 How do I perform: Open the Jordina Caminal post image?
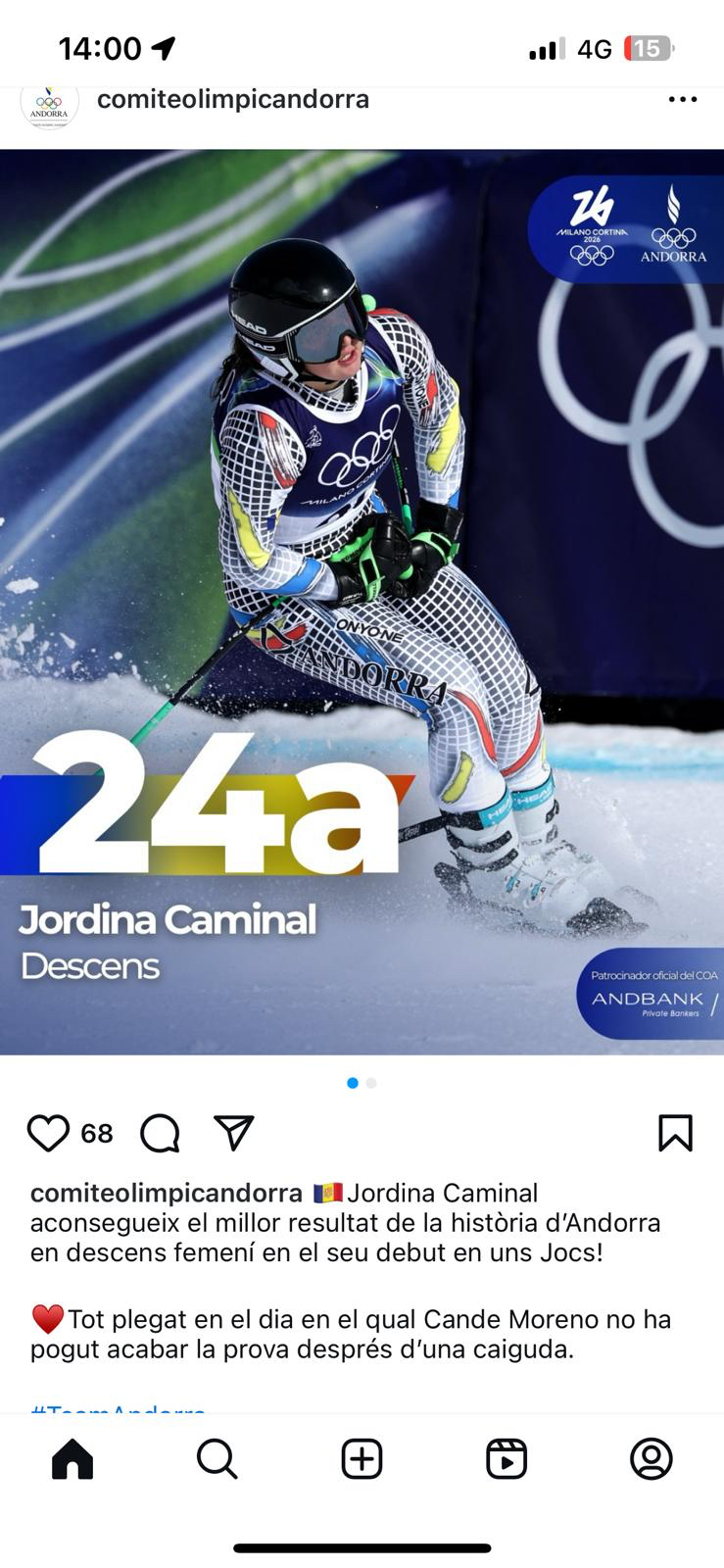pyautogui.click(x=362, y=602)
